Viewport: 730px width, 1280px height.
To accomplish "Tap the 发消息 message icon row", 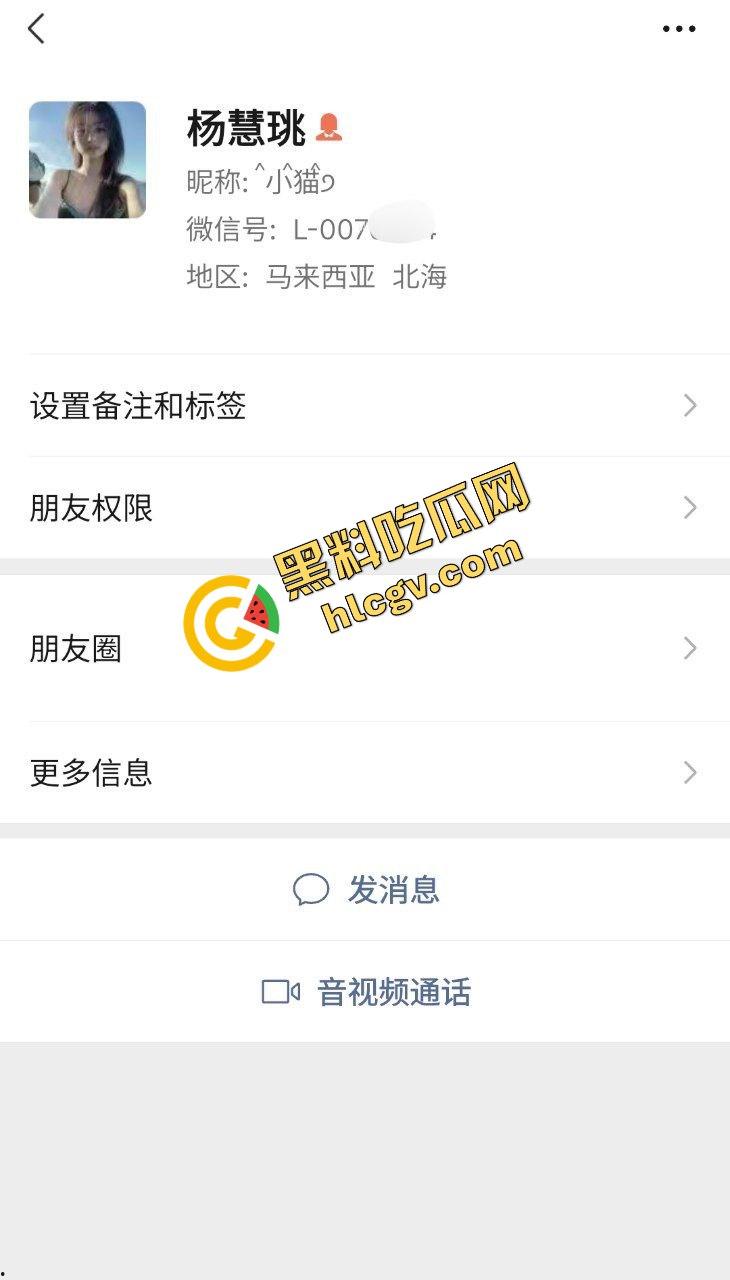I will click(365, 889).
